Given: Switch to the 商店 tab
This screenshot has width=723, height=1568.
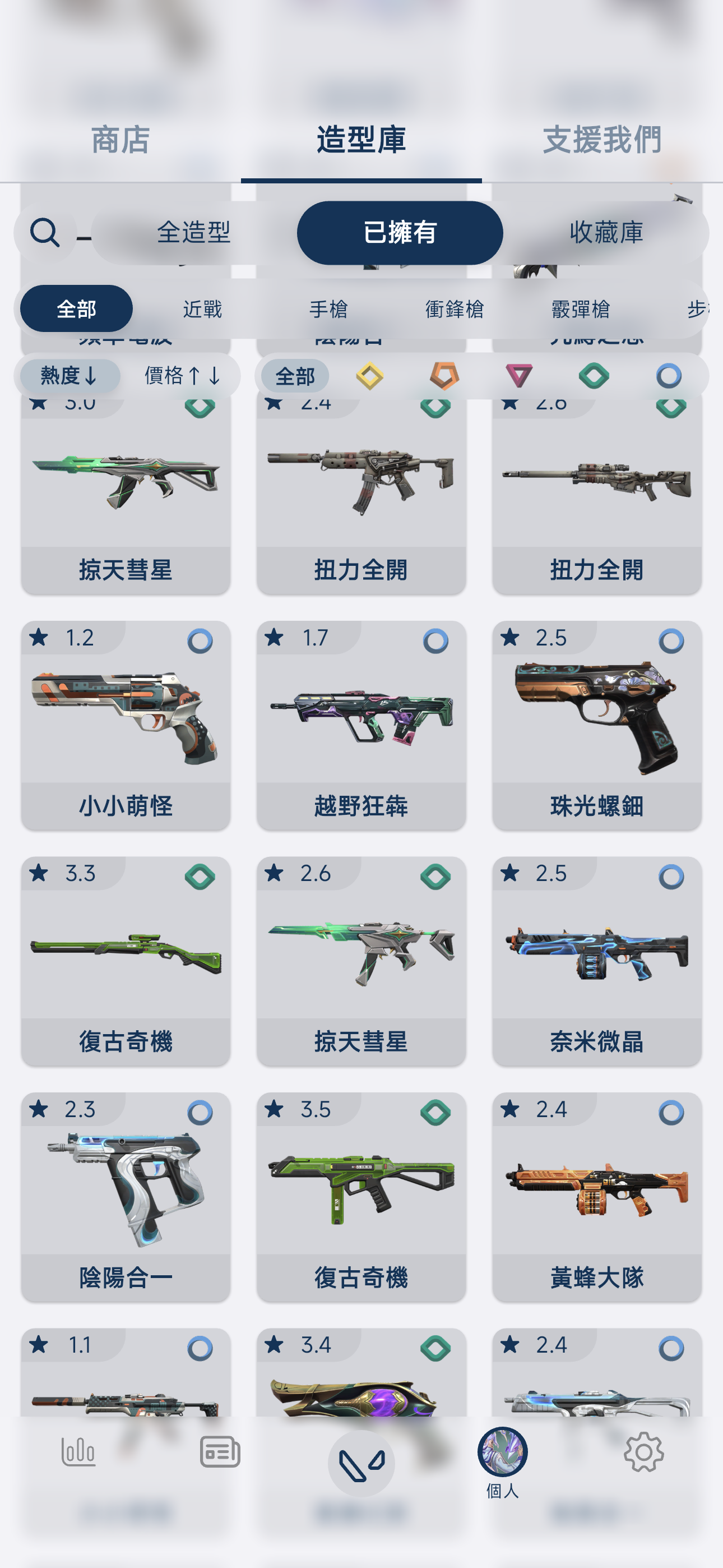Looking at the screenshot, I should [121, 141].
